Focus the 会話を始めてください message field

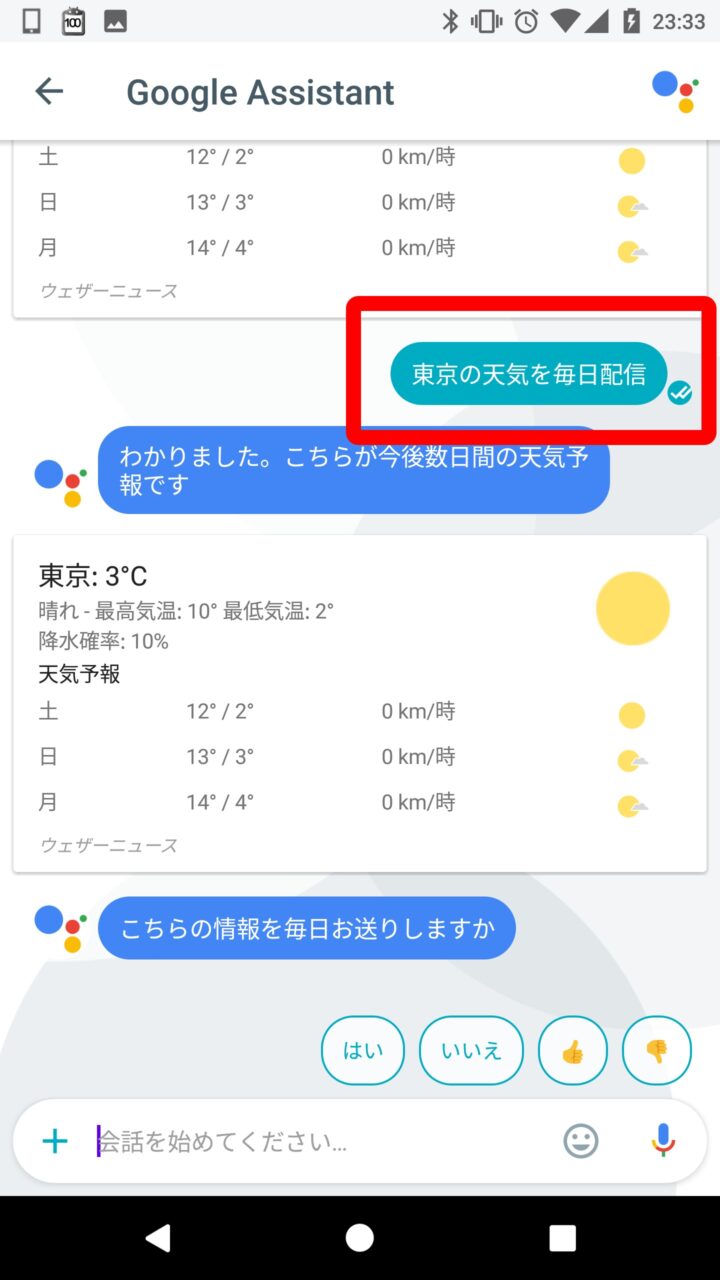320,1141
